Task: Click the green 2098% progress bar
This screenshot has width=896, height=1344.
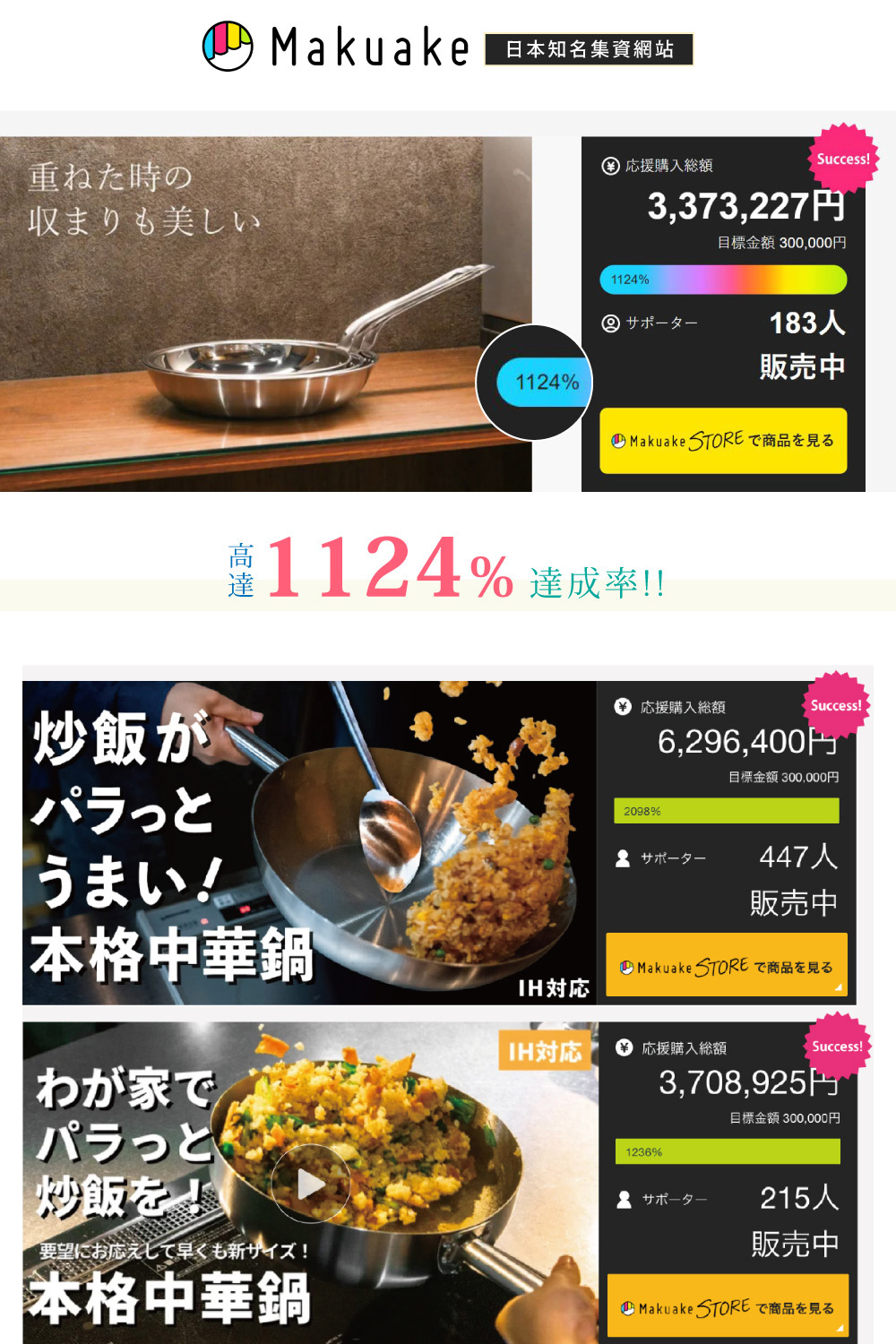Action: [728, 811]
